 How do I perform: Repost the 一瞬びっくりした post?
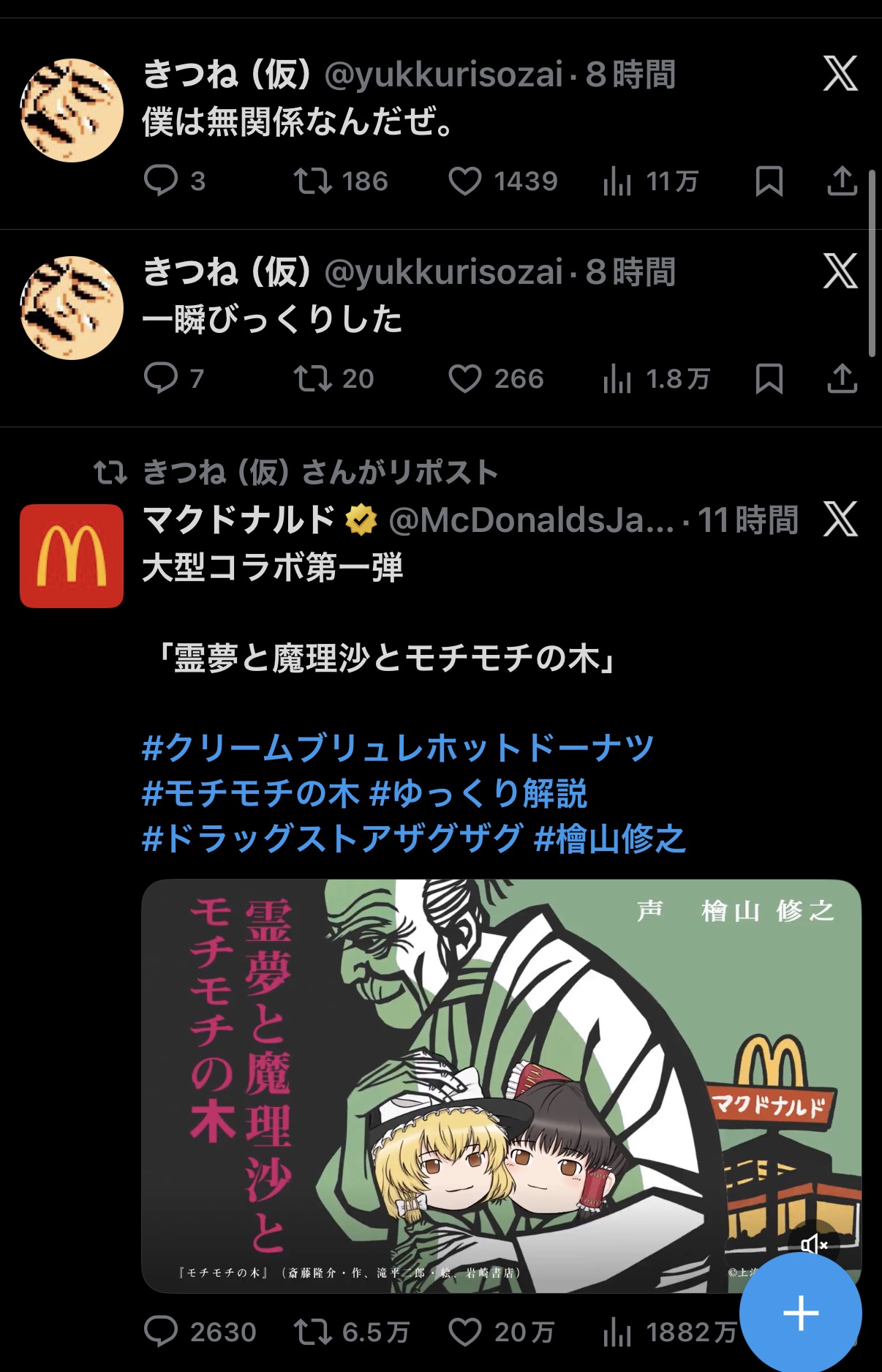pyautogui.click(x=313, y=378)
